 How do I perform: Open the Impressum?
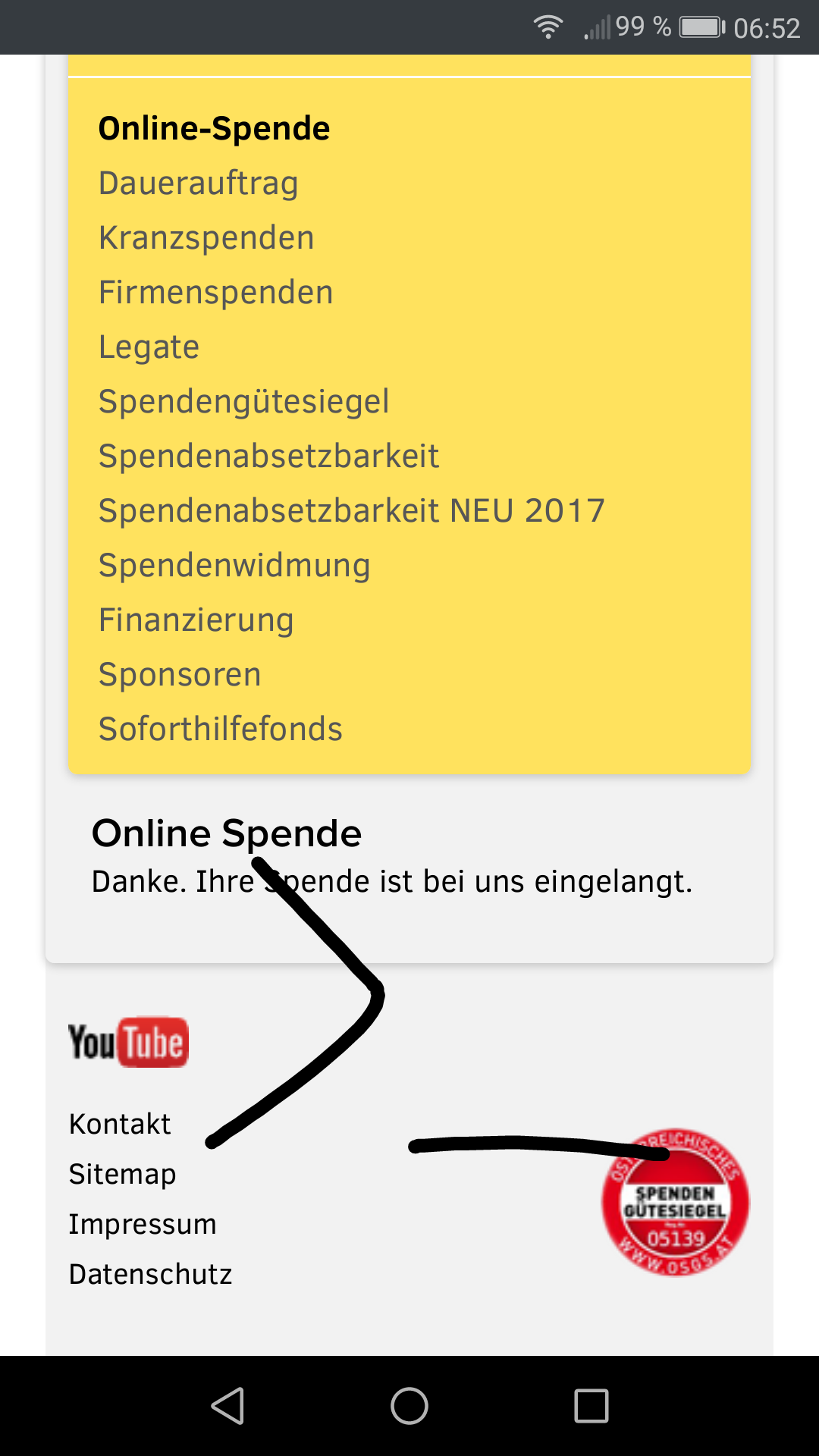coord(143,1224)
